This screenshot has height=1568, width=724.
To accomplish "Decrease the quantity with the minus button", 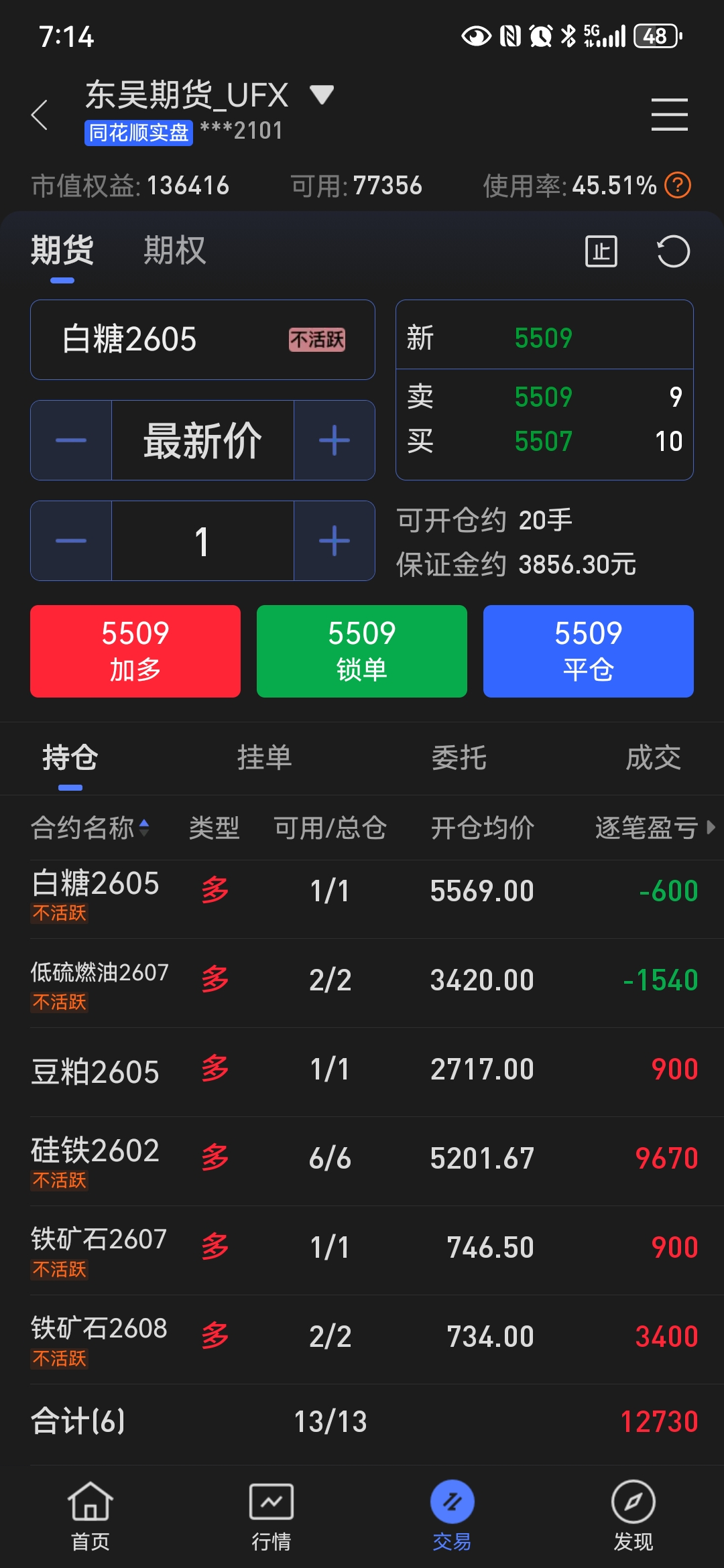I will (x=71, y=541).
